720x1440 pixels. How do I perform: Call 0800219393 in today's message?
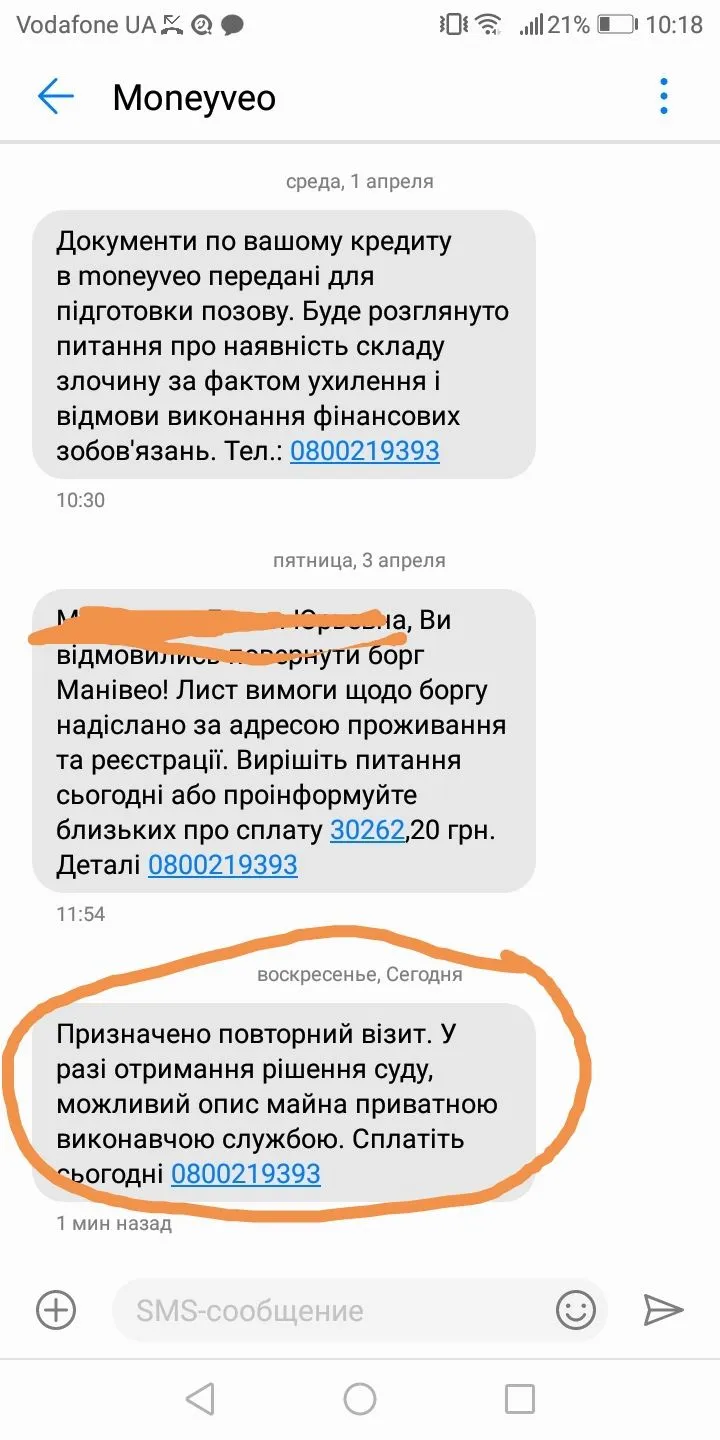246,1174
